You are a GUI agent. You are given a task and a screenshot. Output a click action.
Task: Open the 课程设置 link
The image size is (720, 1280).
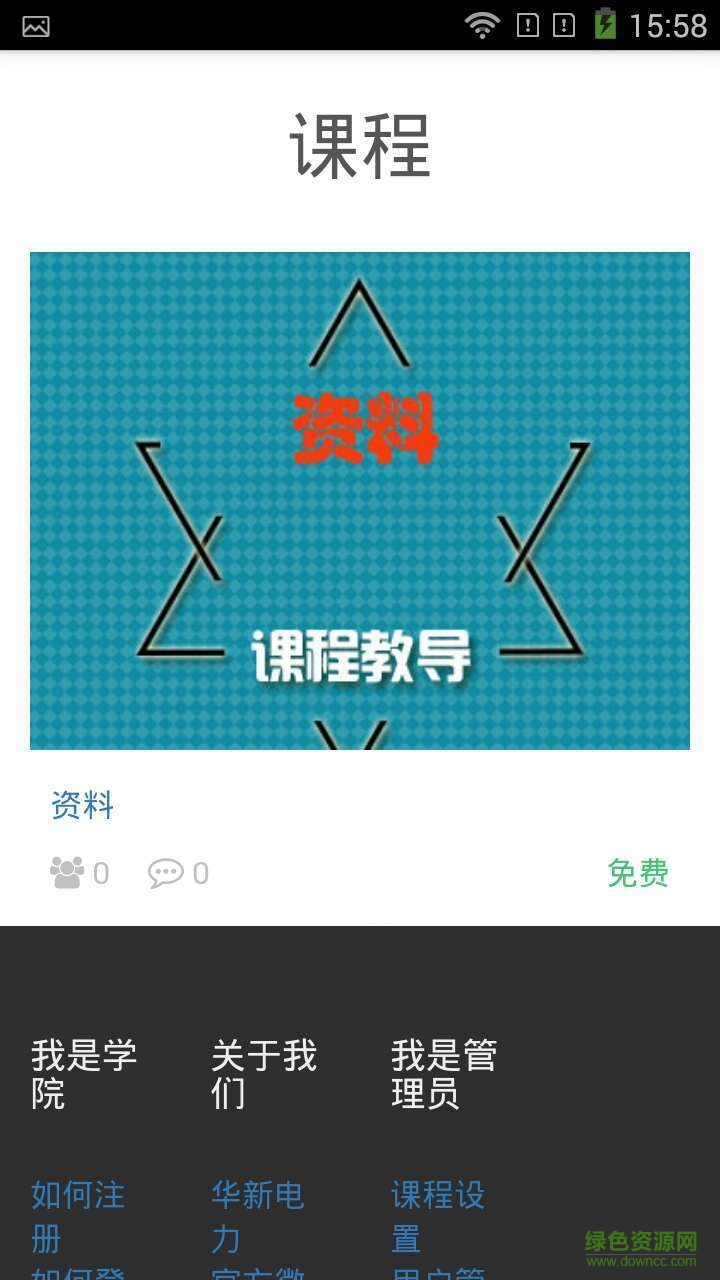437,1215
